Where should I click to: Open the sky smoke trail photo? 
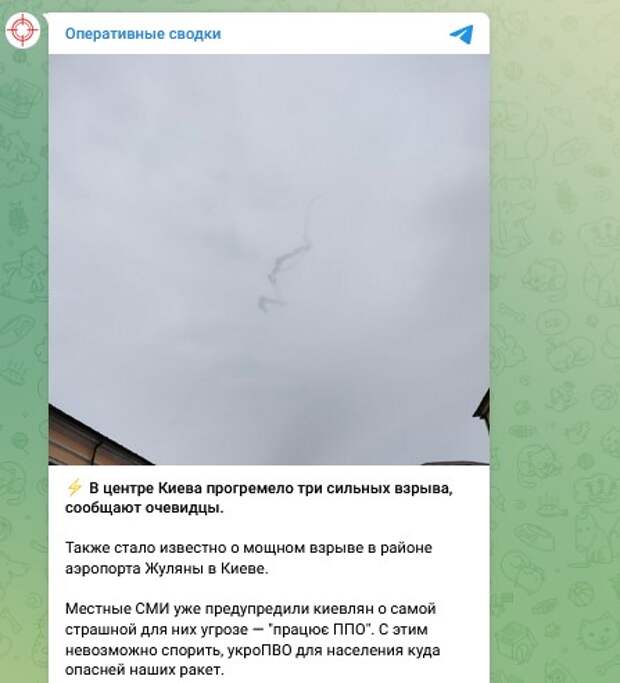(268, 260)
